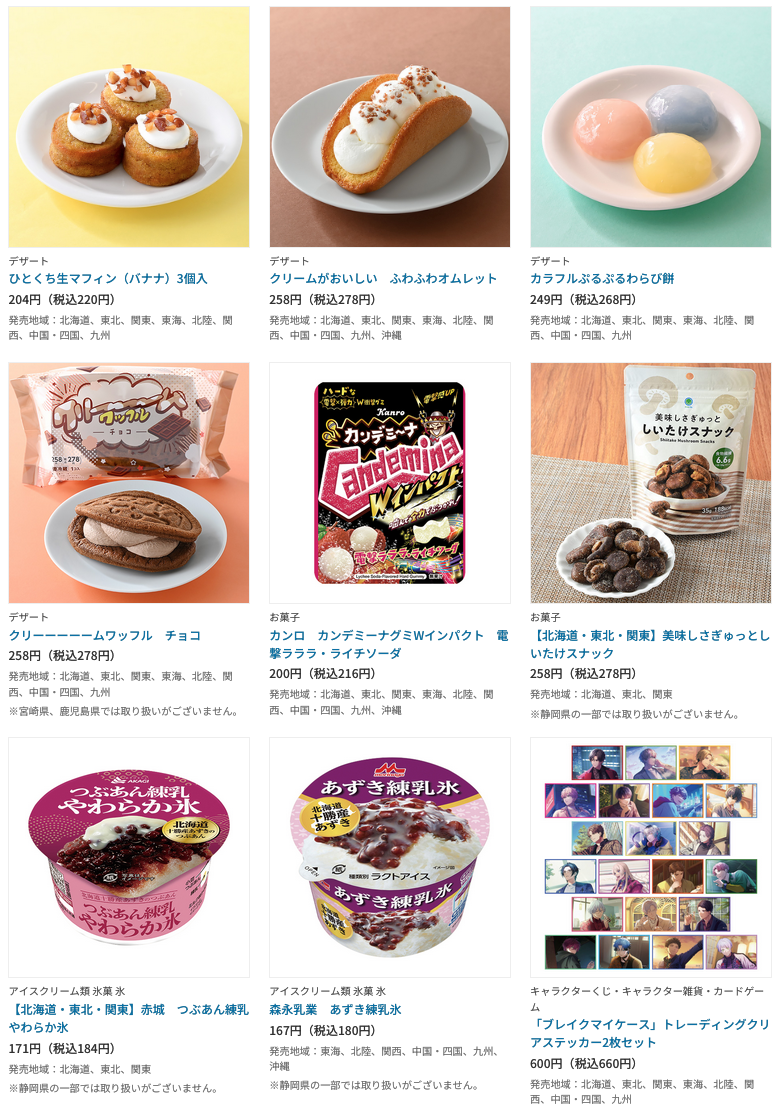Viewport: 778px width, 1110px height.
Task: Open ブレイクマイケース クリアステッカー link
Action: tap(650, 1033)
